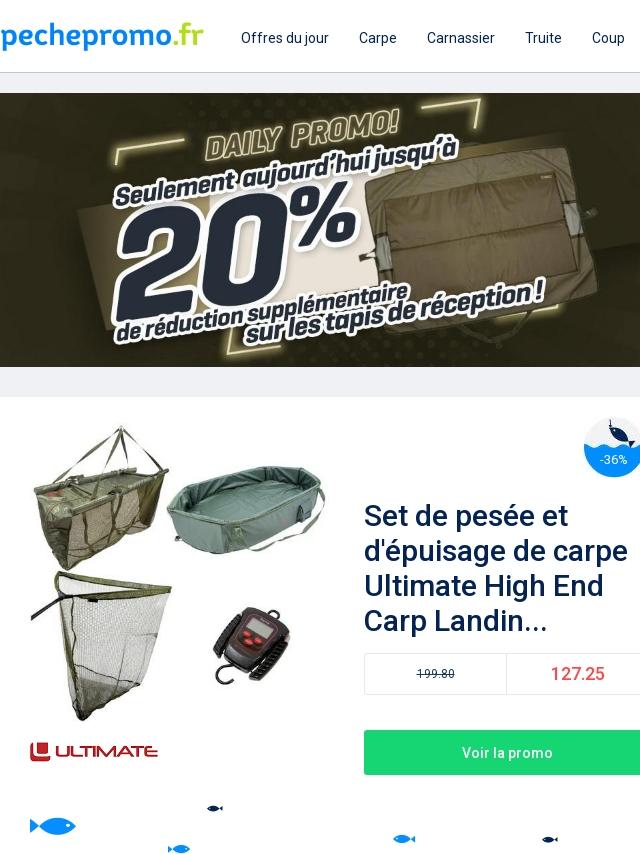Image resolution: width=640 pixels, height=854 pixels.
Task: Open the Set de pesée product title
Action: tap(496, 568)
